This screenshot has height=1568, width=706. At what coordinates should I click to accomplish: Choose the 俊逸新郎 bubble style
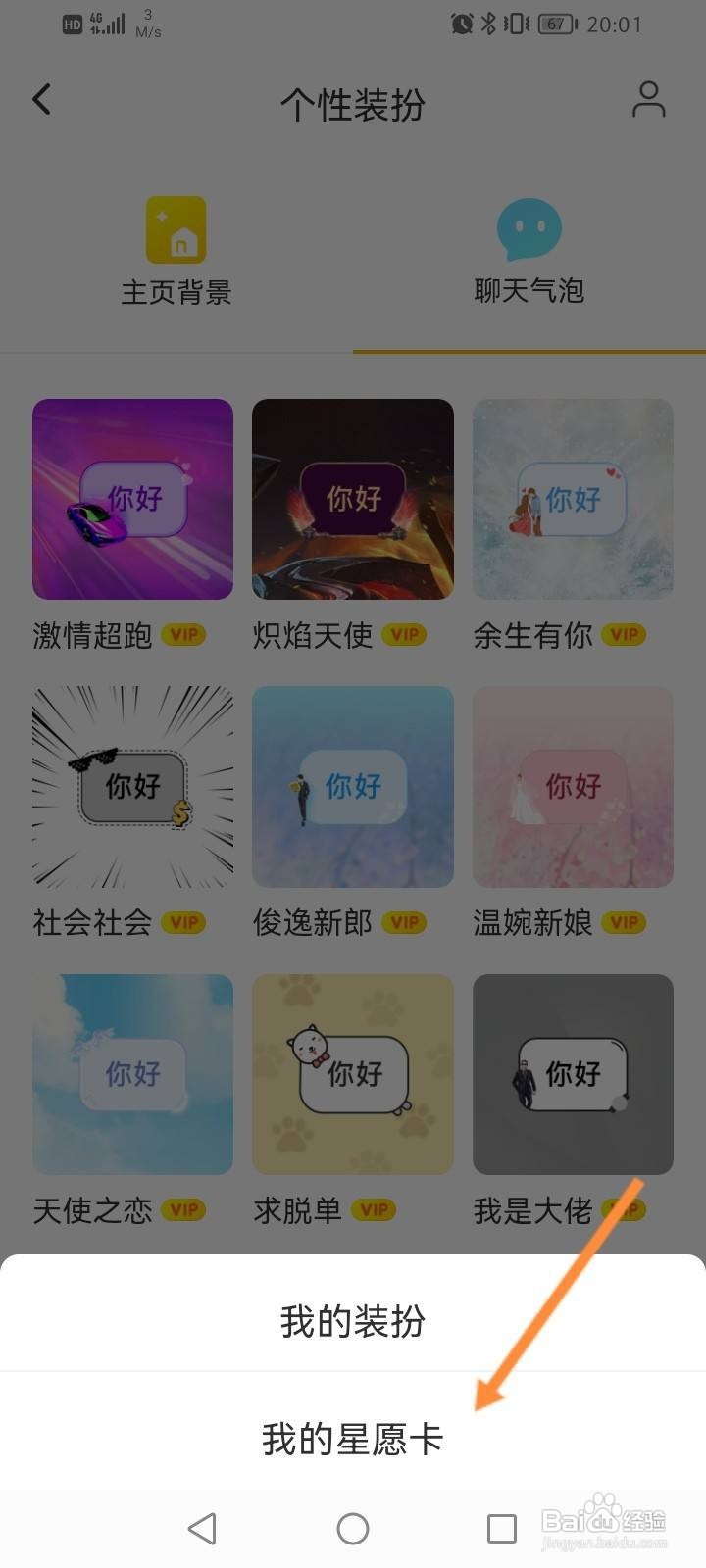coord(353,787)
